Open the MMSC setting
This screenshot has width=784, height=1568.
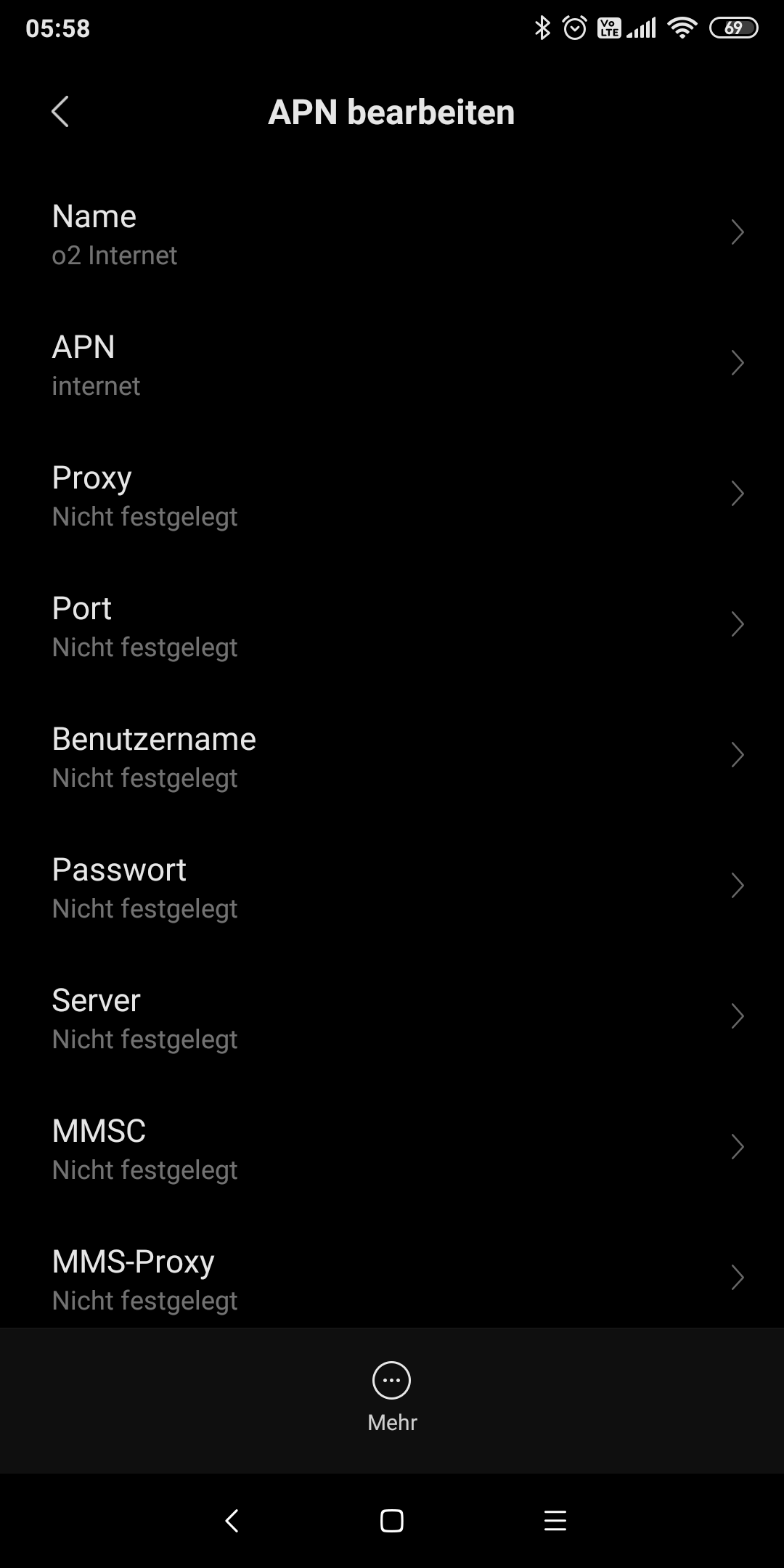392,1148
